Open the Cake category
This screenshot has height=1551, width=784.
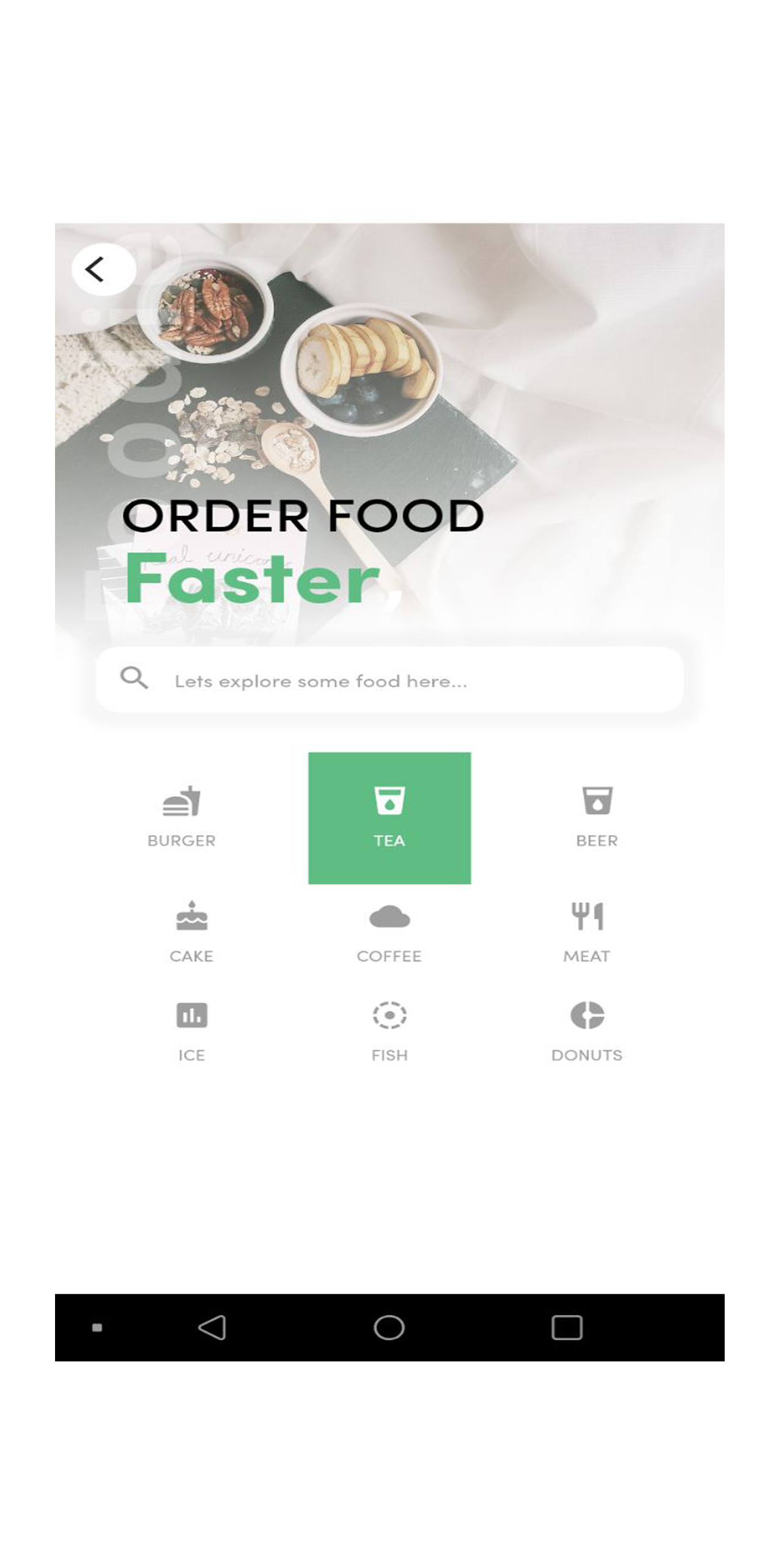191,932
